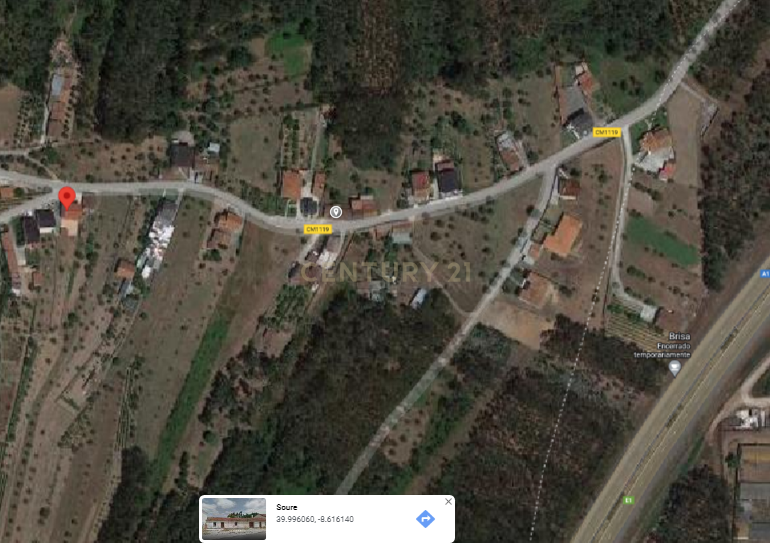Open the Brisa place marker
This screenshot has width=770, height=543.
674,367
